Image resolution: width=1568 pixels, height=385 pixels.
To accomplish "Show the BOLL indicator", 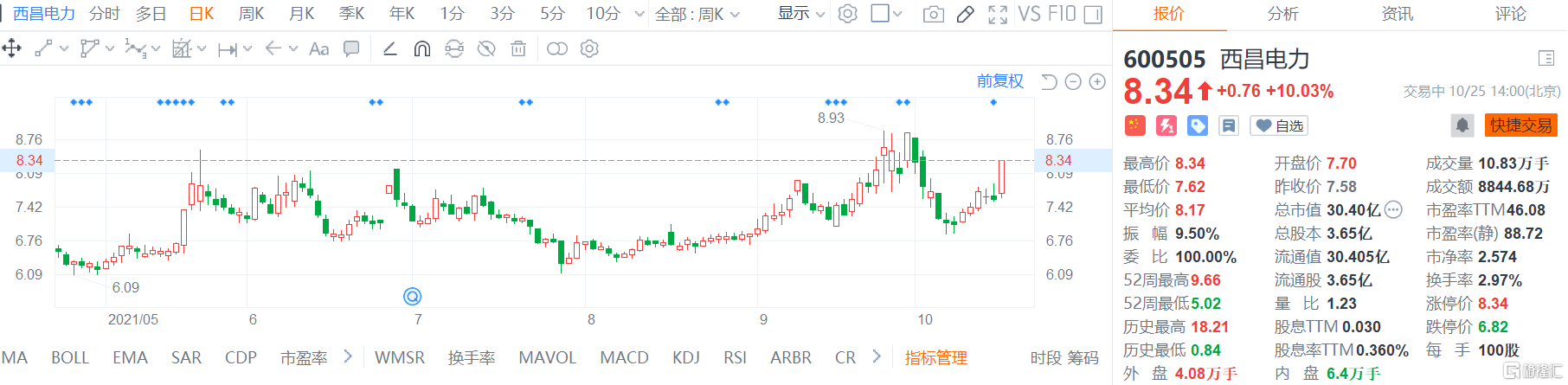I will (70, 357).
